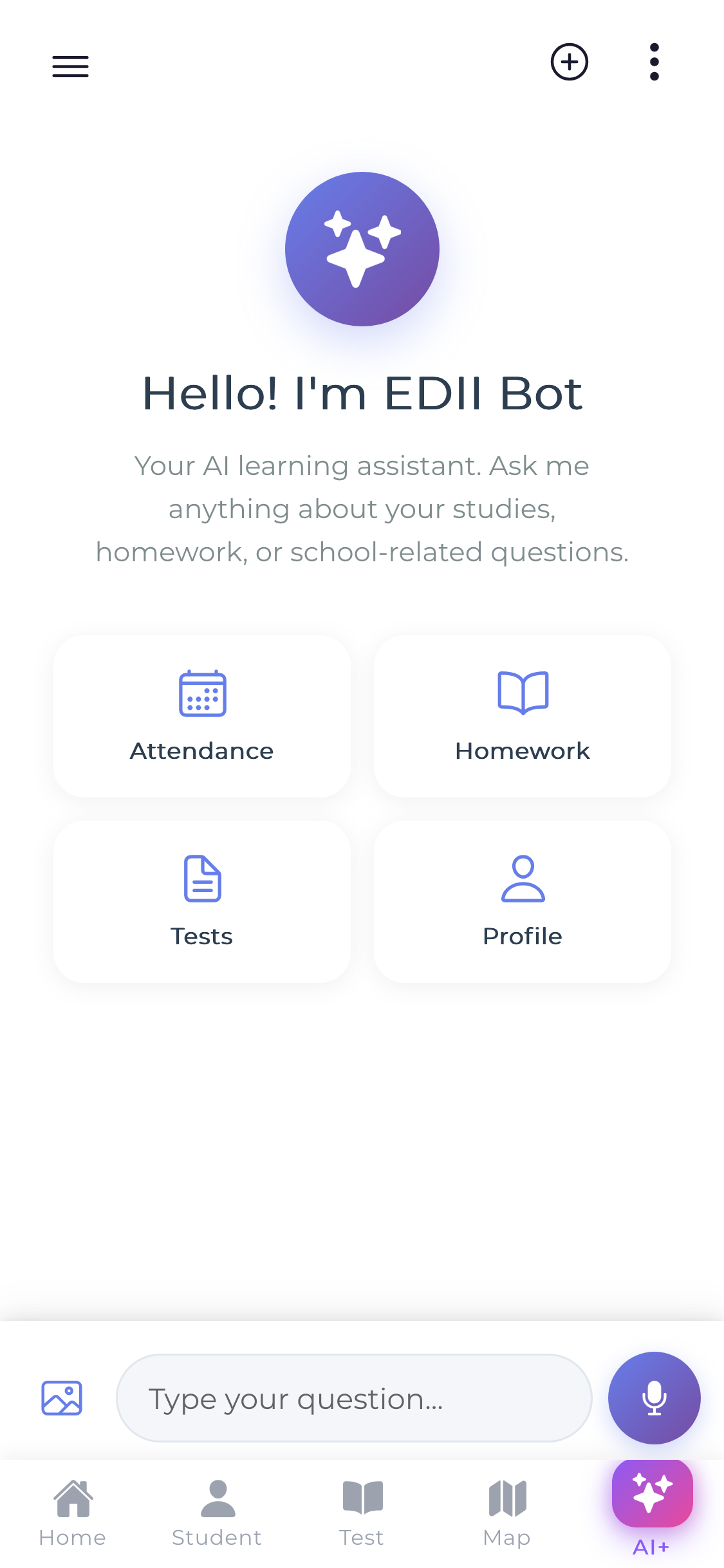Select the Homework quick card
Viewport: 724px width, 1568px height.
pos(523,716)
